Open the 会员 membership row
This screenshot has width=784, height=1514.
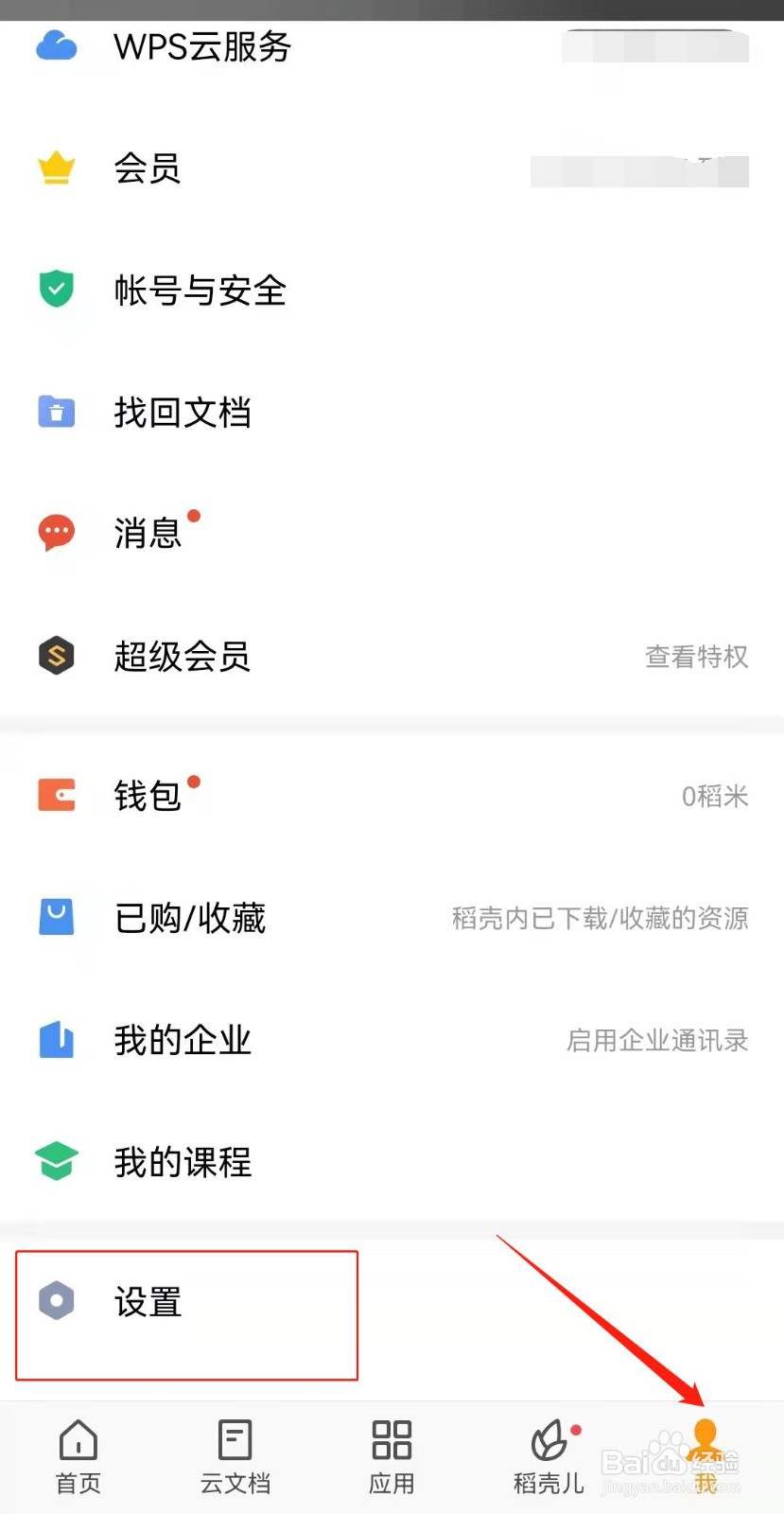pos(147,168)
